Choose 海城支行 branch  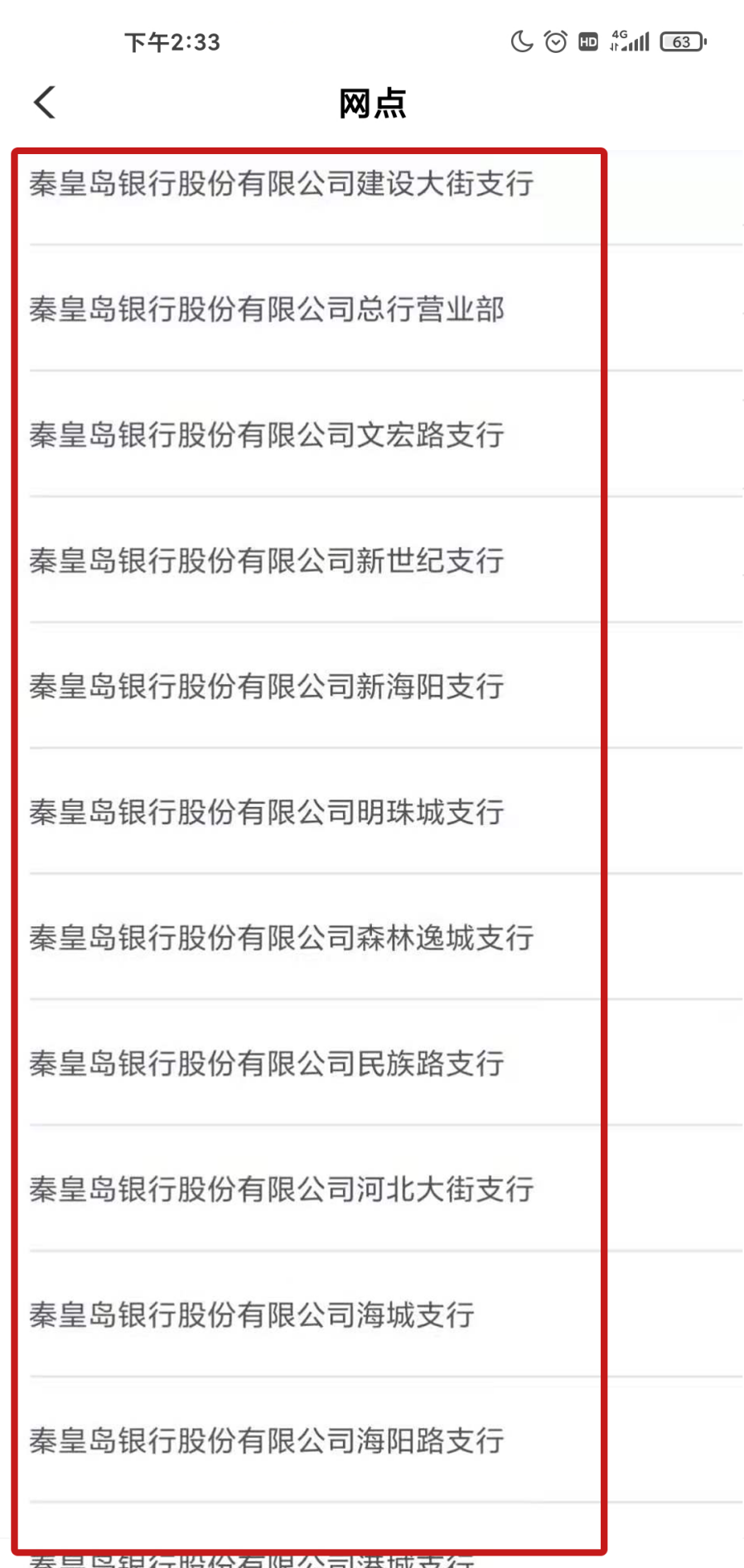252,1315
